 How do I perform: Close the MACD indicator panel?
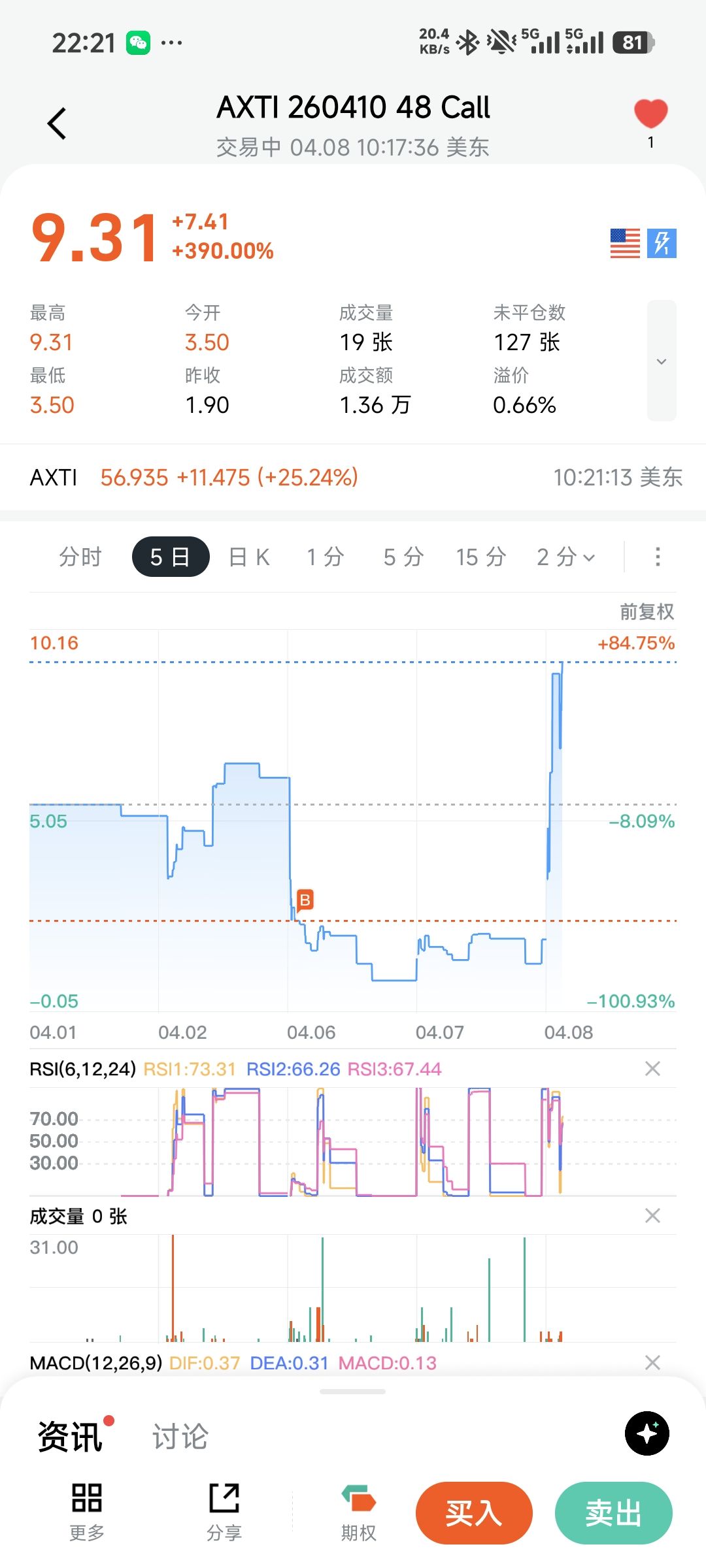point(652,1362)
